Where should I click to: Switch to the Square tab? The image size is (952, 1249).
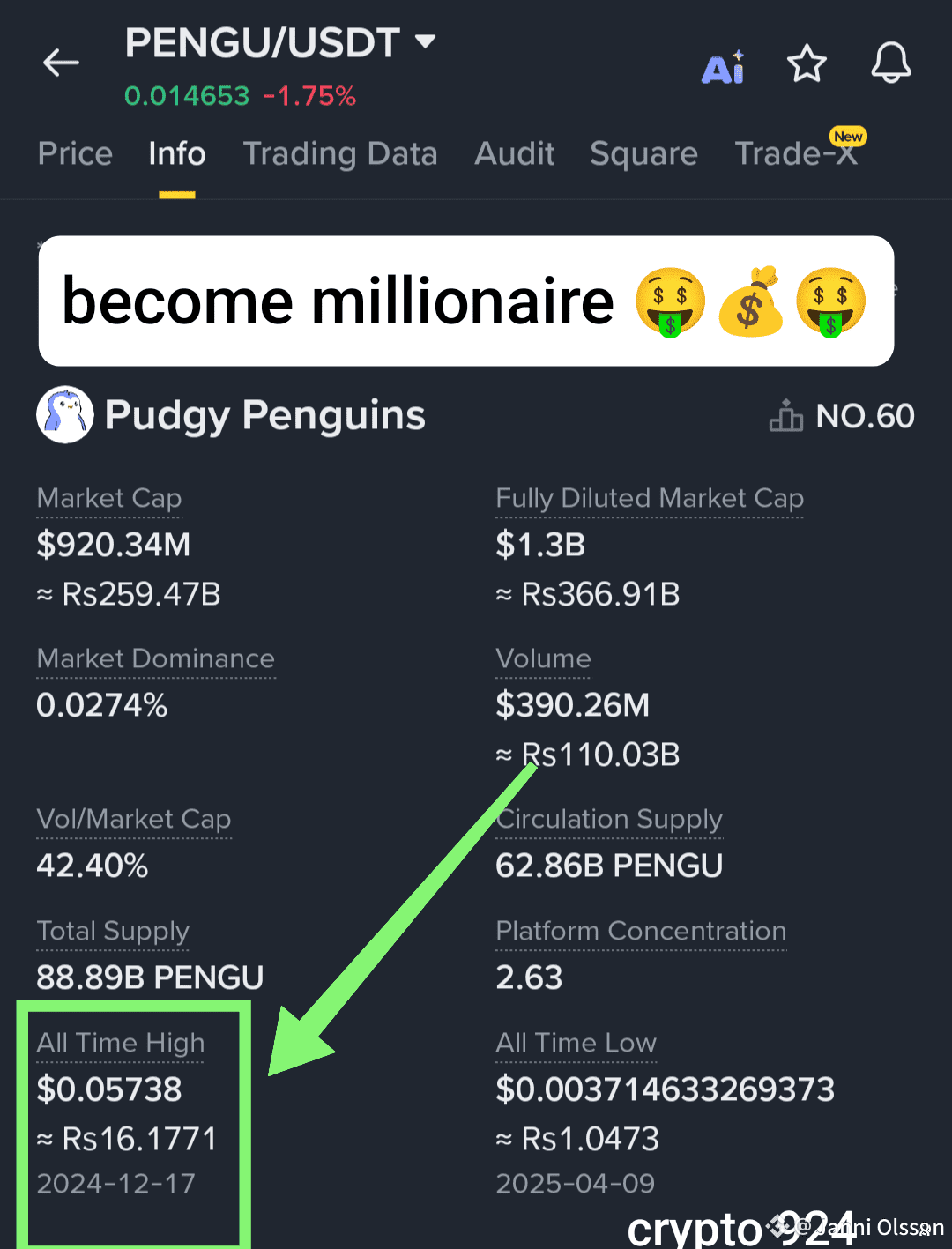[x=643, y=154]
